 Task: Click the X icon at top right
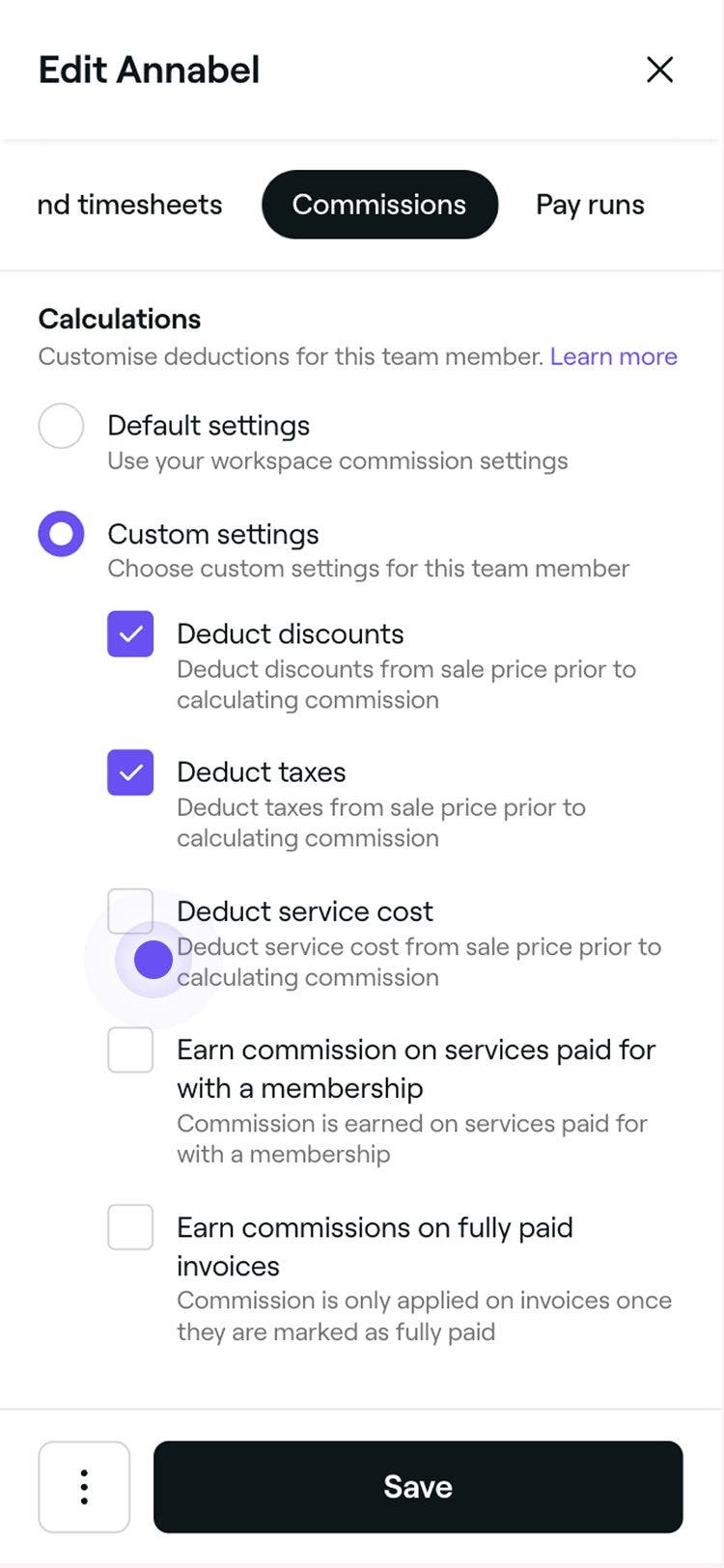tap(660, 70)
